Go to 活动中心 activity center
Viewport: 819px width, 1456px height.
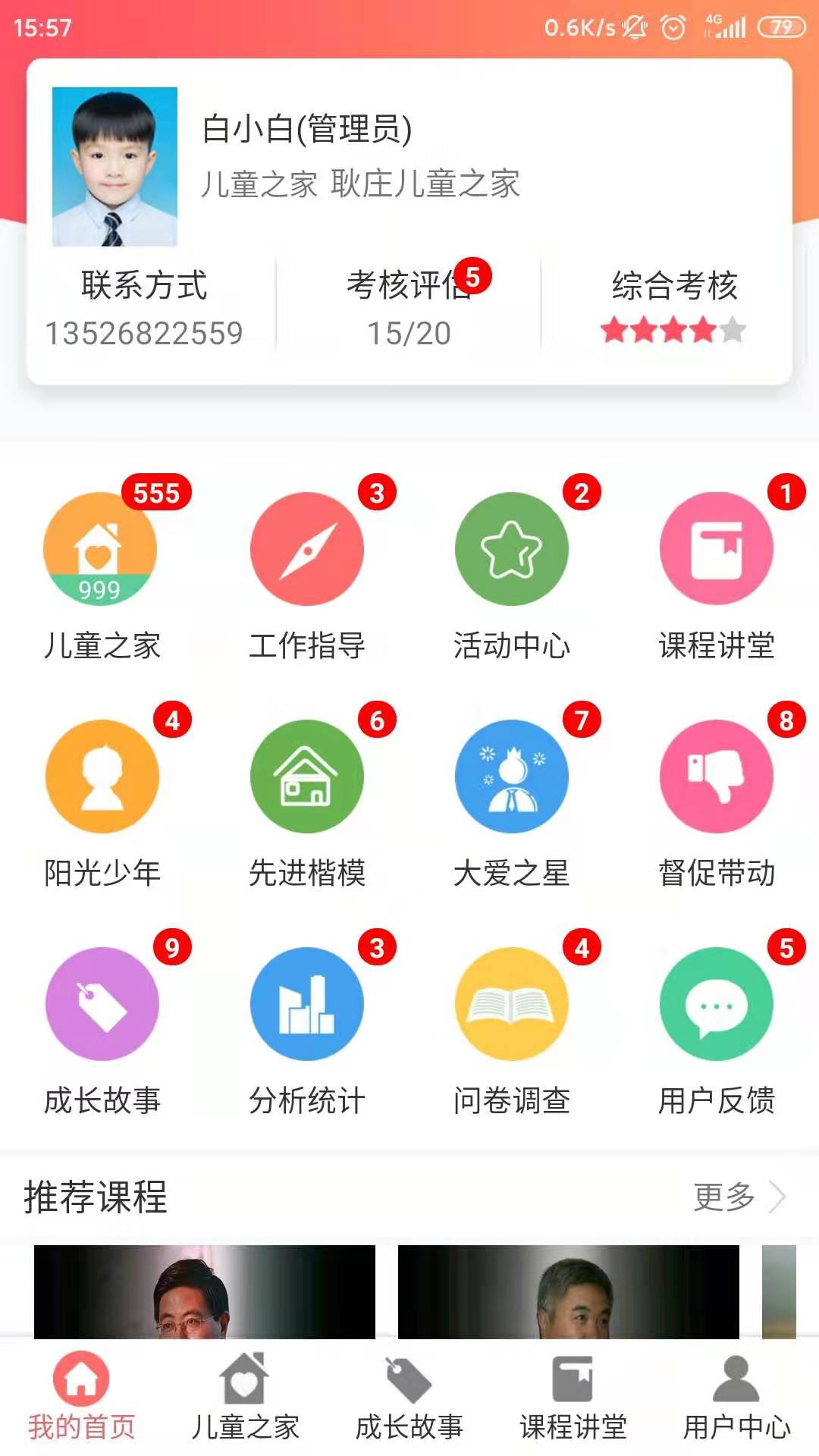(x=512, y=549)
